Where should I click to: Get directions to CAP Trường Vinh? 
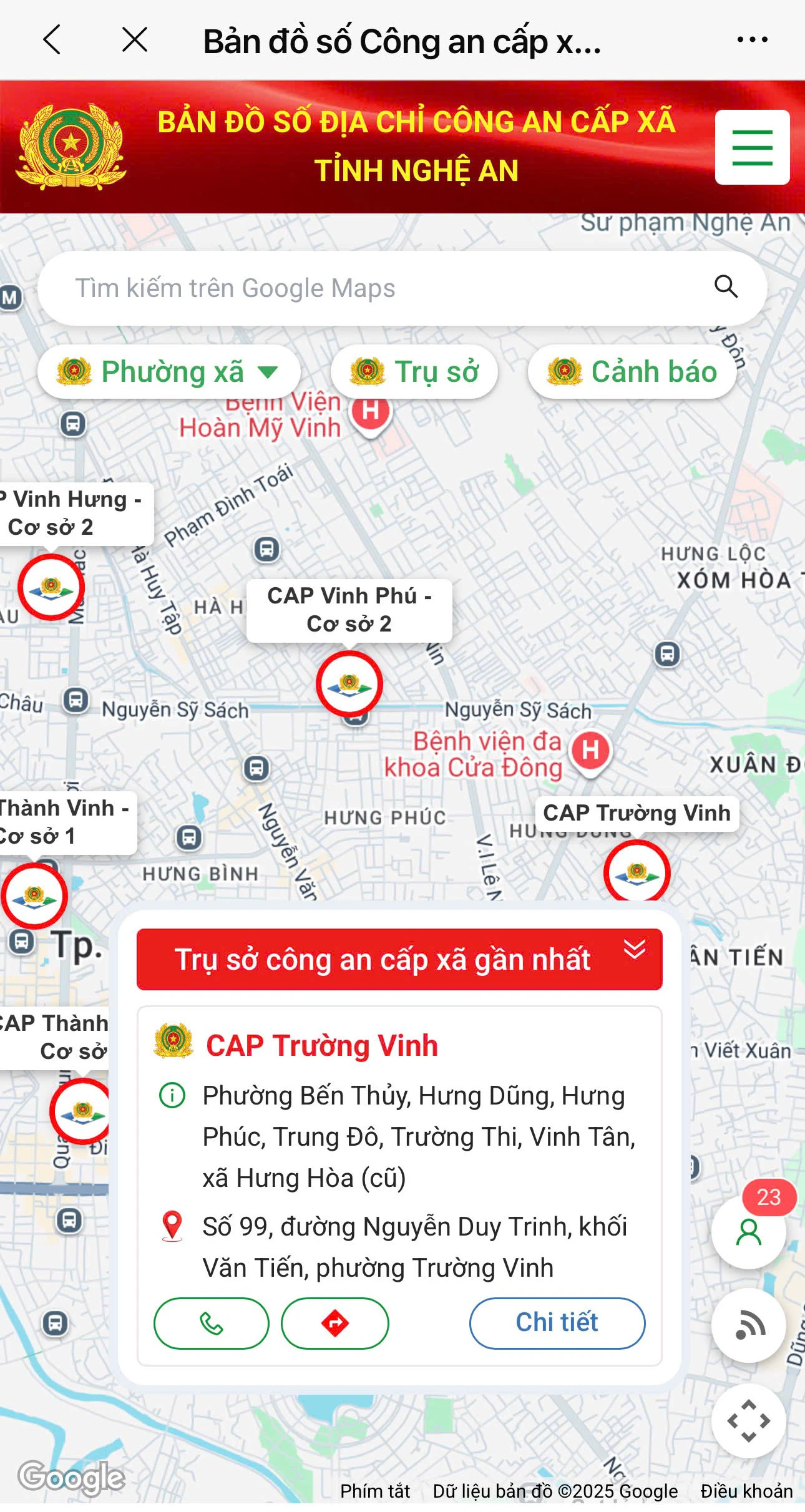click(x=335, y=1323)
